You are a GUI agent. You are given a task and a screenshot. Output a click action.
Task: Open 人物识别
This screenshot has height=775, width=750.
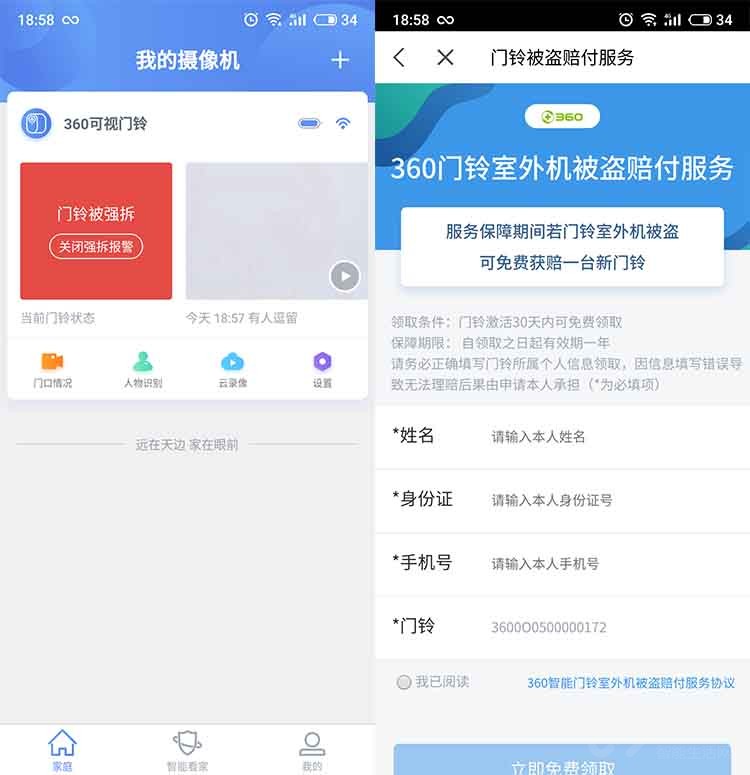point(143,369)
